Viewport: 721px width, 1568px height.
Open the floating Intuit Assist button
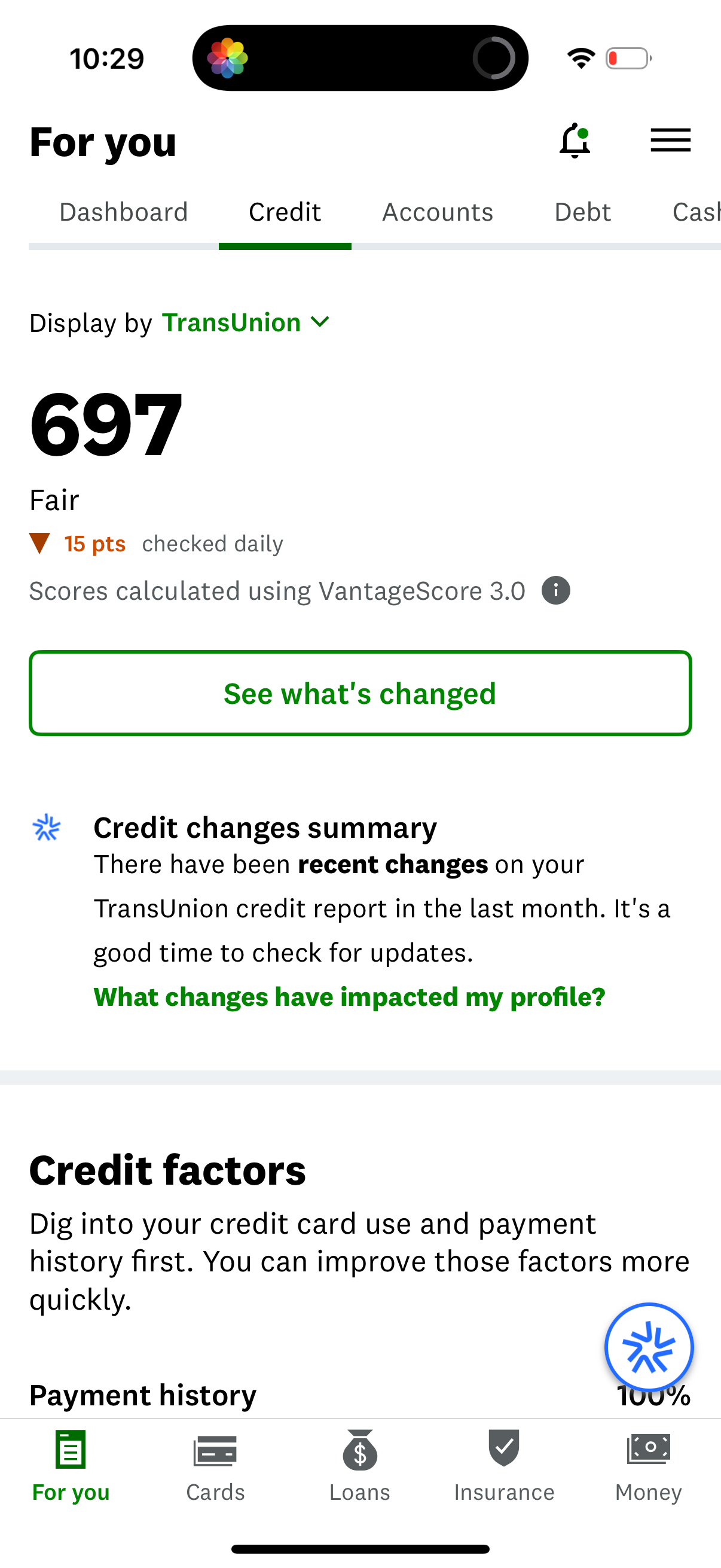(649, 1347)
